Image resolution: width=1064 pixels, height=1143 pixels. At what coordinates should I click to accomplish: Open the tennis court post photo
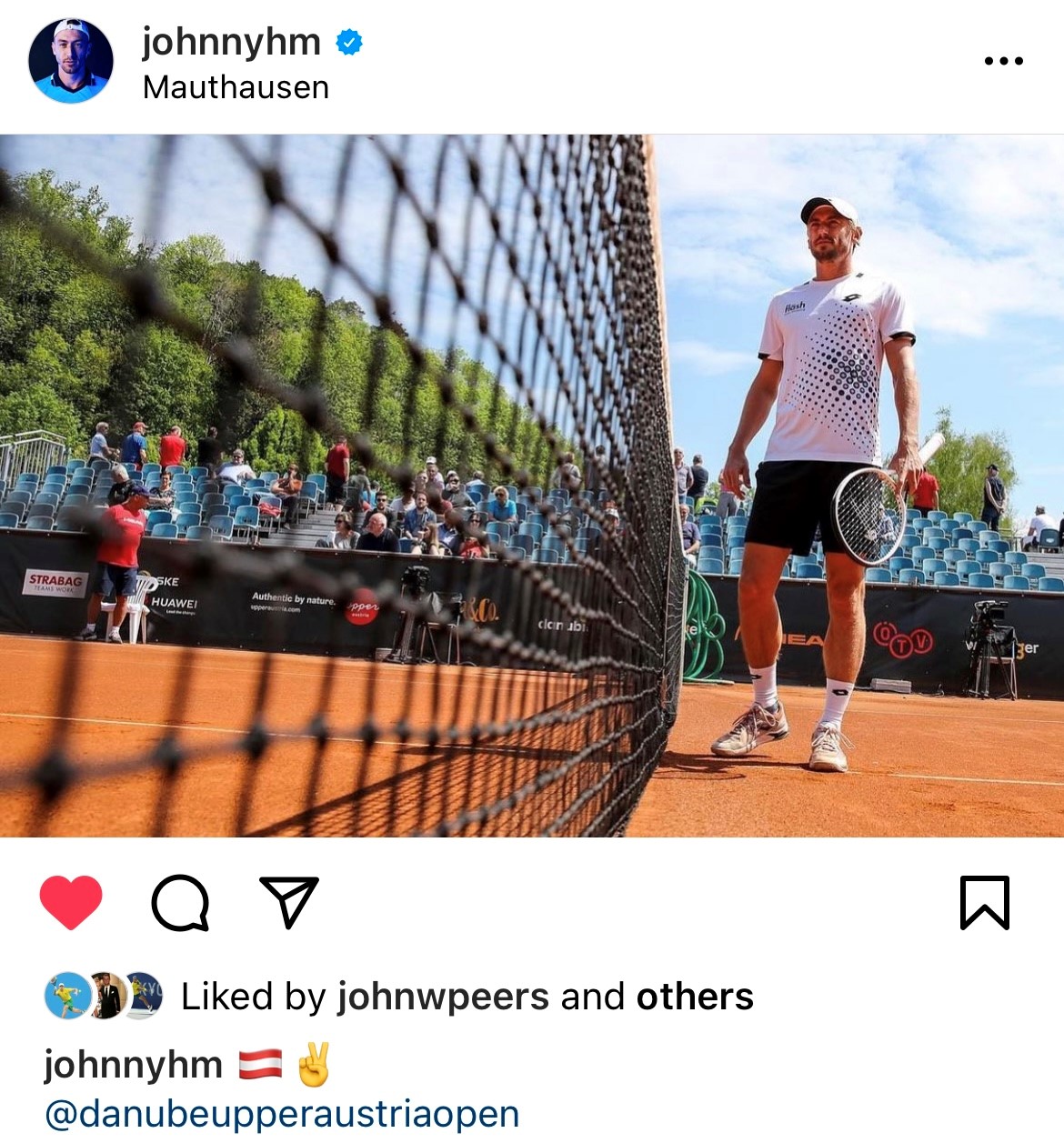tap(532, 486)
